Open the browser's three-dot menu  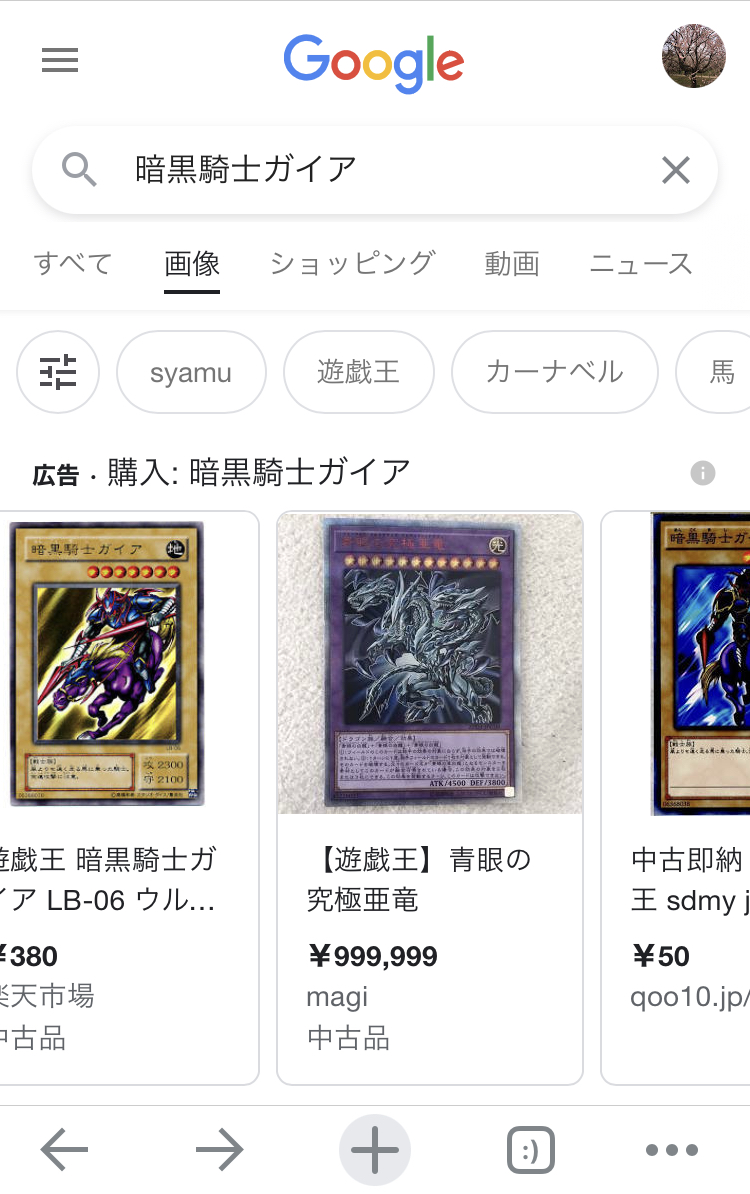click(671, 1150)
